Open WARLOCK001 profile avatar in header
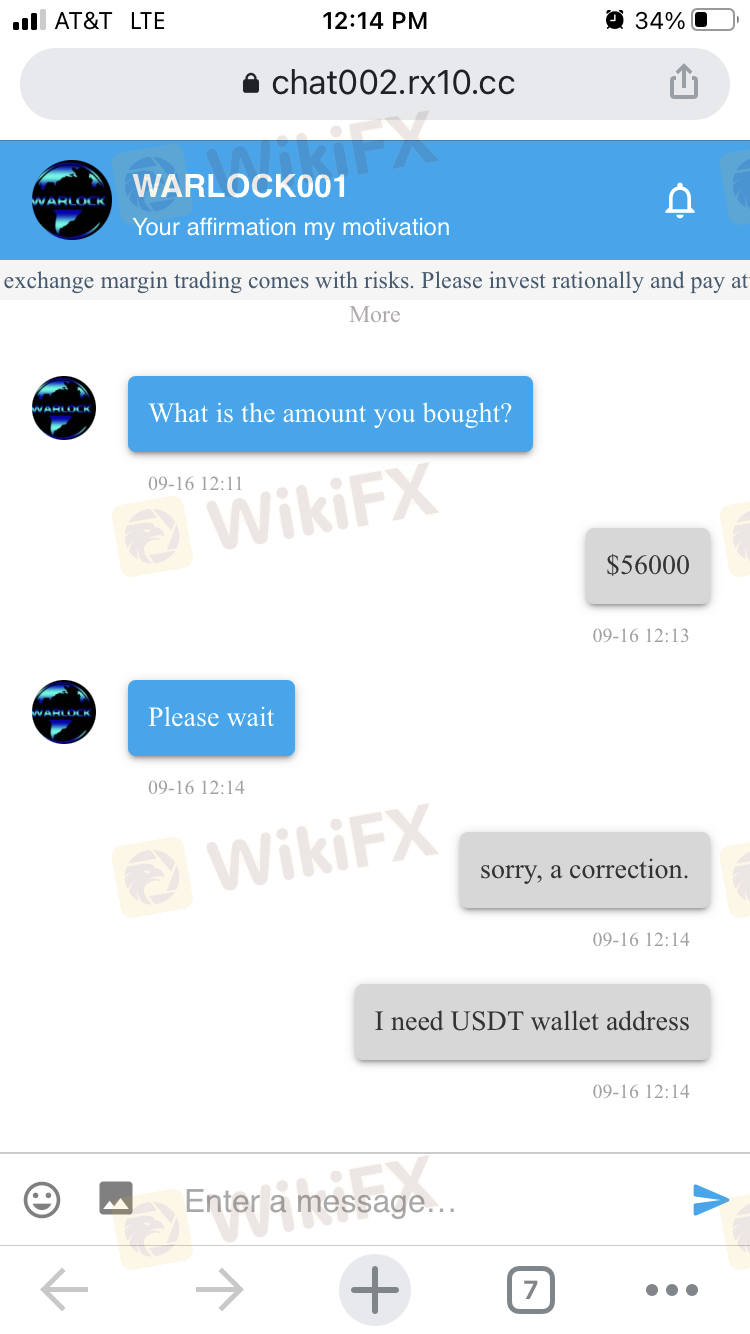The width and height of the screenshot is (750, 1334). coord(71,199)
